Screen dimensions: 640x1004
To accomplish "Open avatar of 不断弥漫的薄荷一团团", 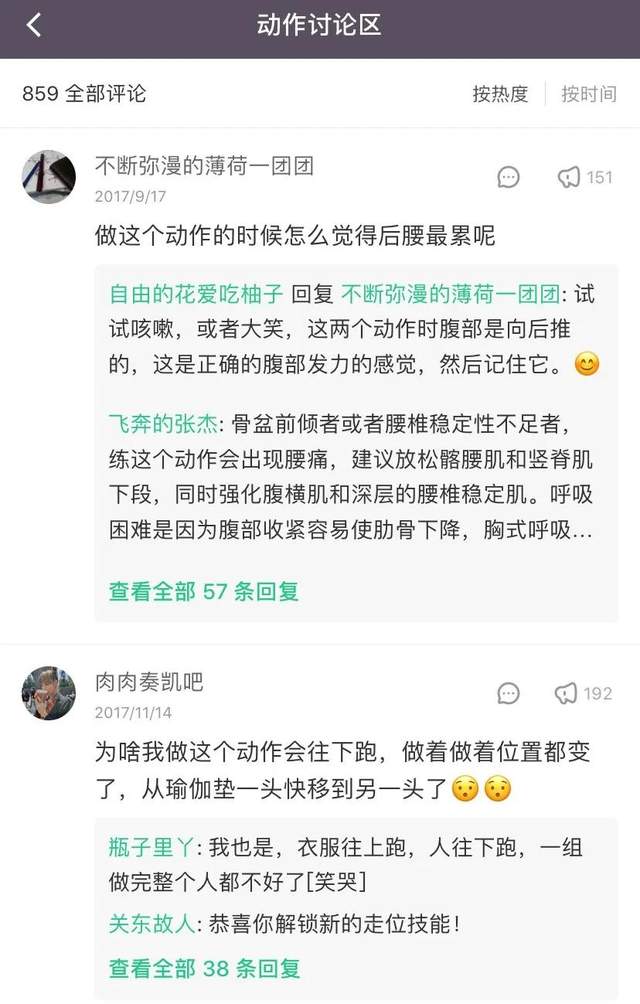I will pos(48,177).
